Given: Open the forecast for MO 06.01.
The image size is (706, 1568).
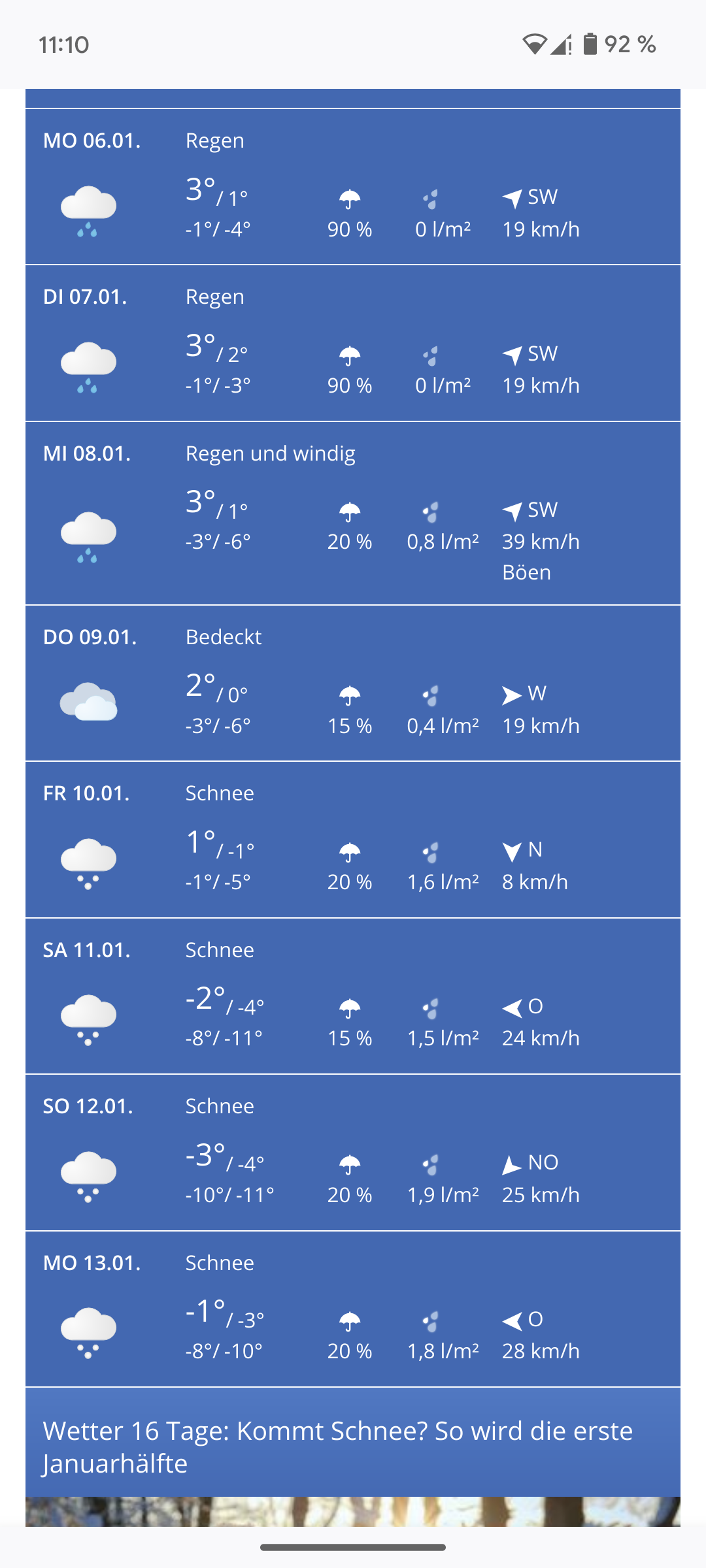Looking at the screenshot, I should tap(353, 187).
